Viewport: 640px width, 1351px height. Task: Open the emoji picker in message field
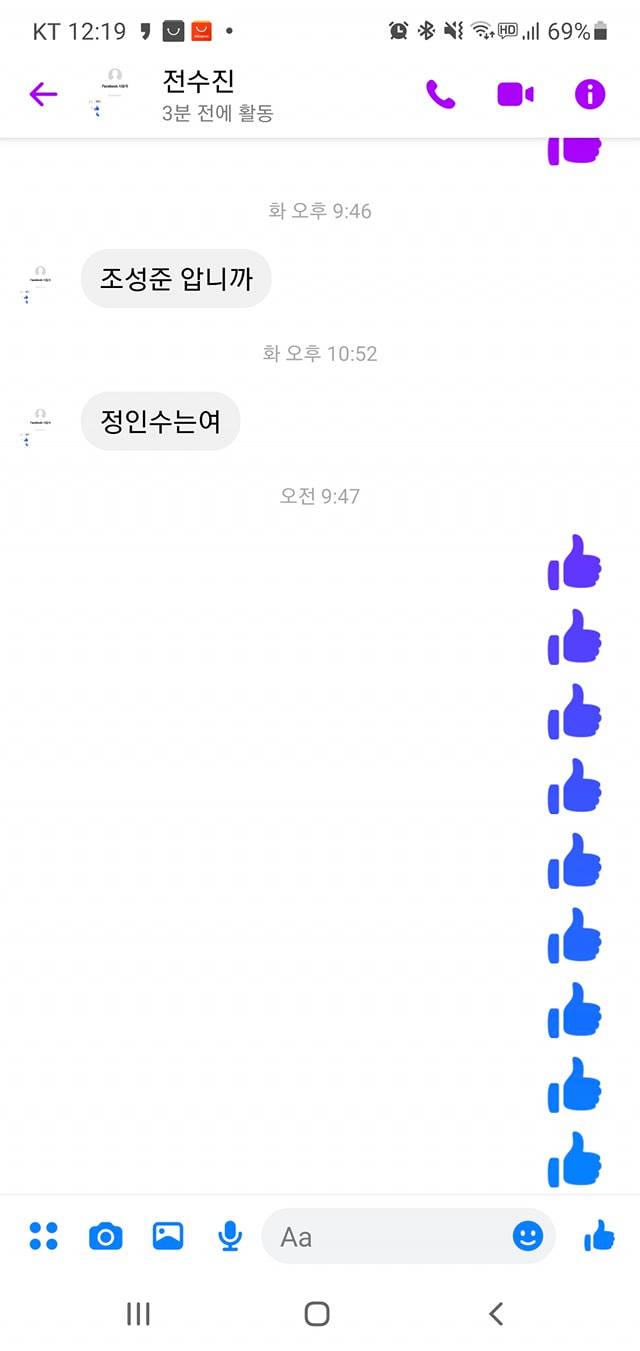527,1236
